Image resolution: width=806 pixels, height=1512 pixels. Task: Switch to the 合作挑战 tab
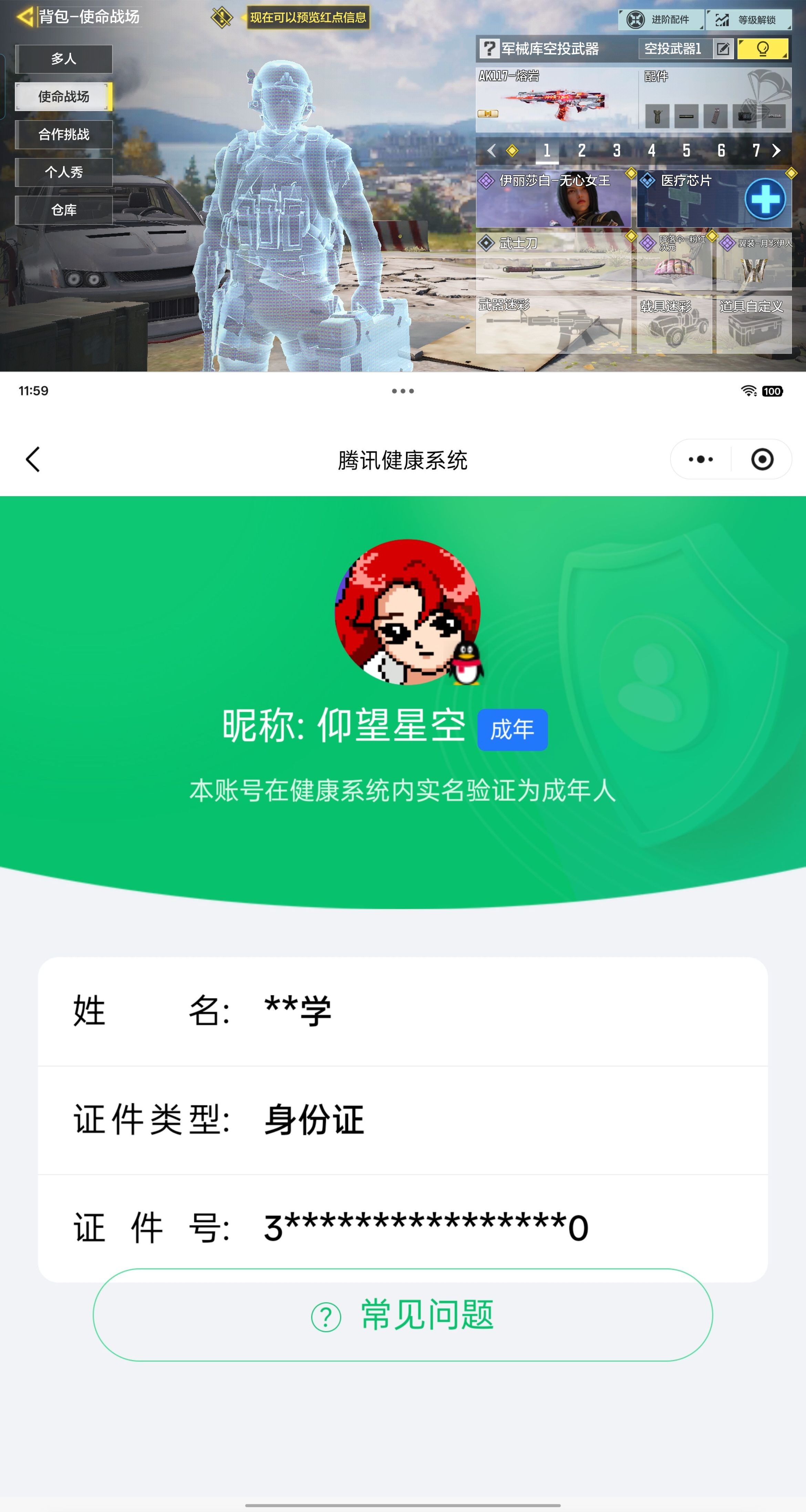click(x=64, y=134)
